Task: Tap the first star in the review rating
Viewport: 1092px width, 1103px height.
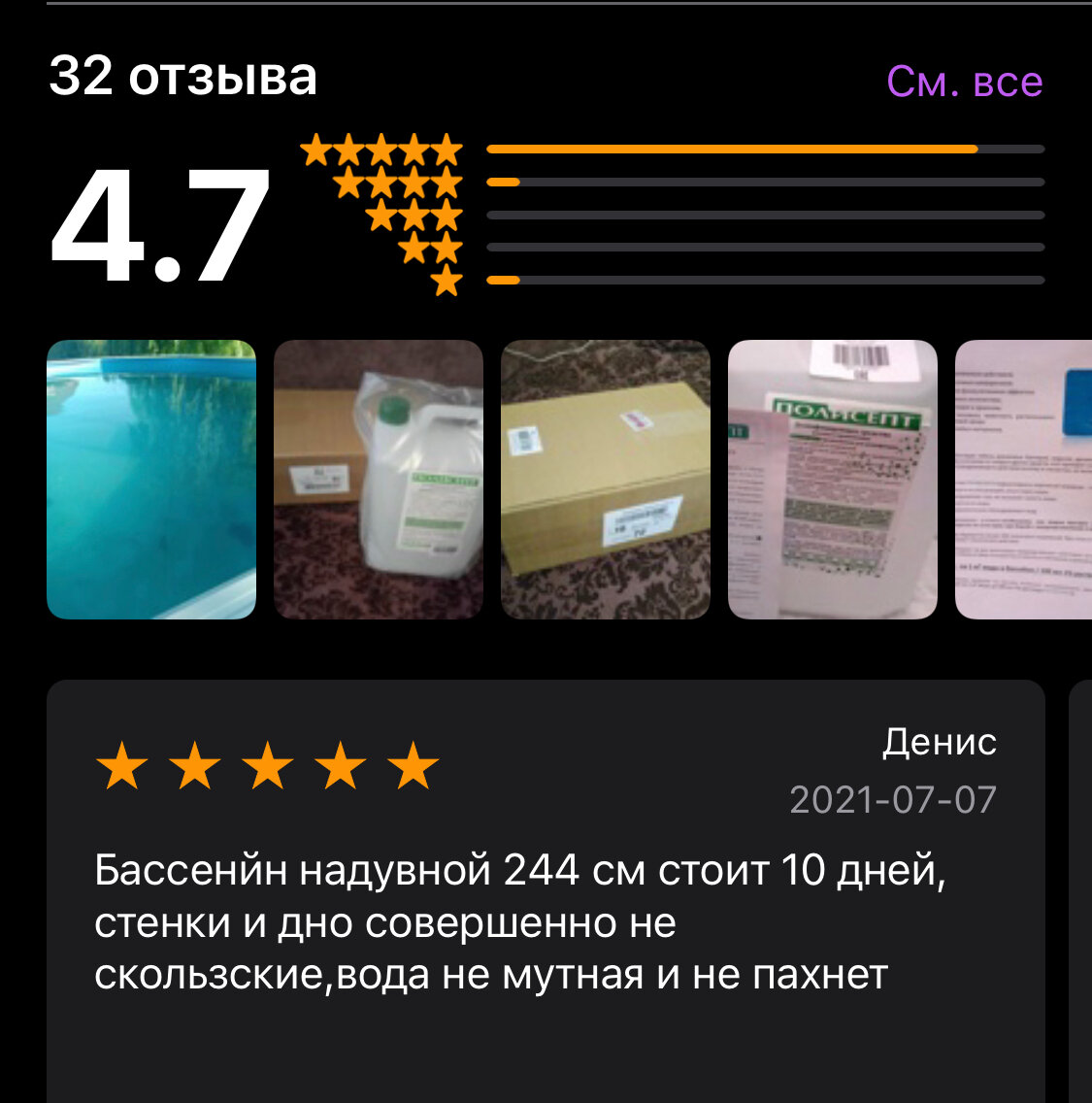Action: point(122,767)
